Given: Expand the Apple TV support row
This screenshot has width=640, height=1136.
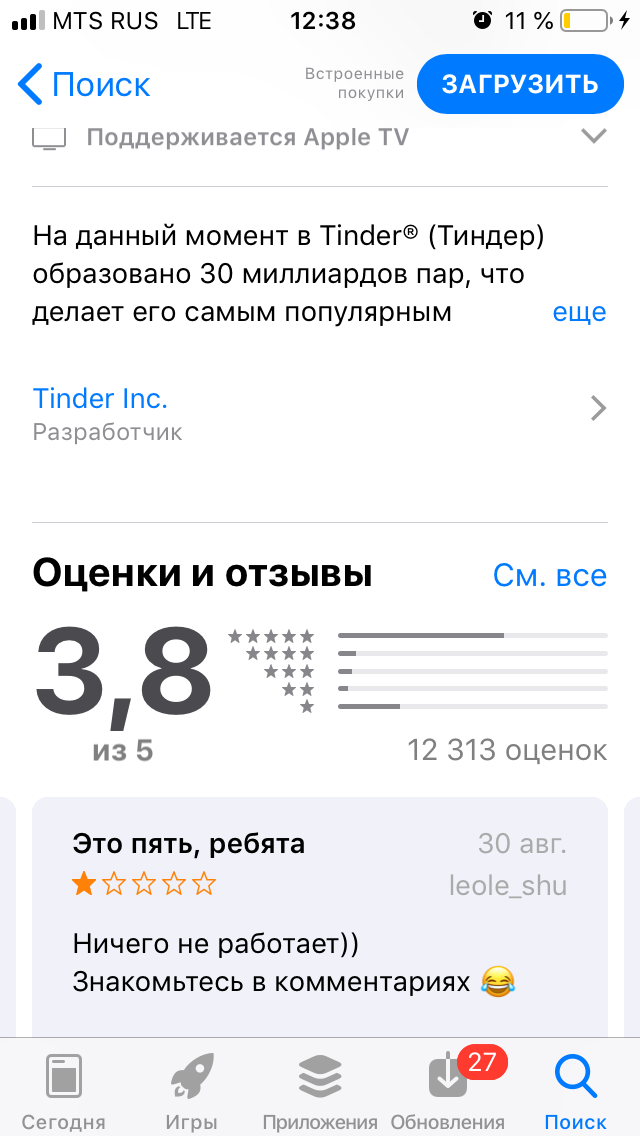Looking at the screenshot, I should point(594,137).
